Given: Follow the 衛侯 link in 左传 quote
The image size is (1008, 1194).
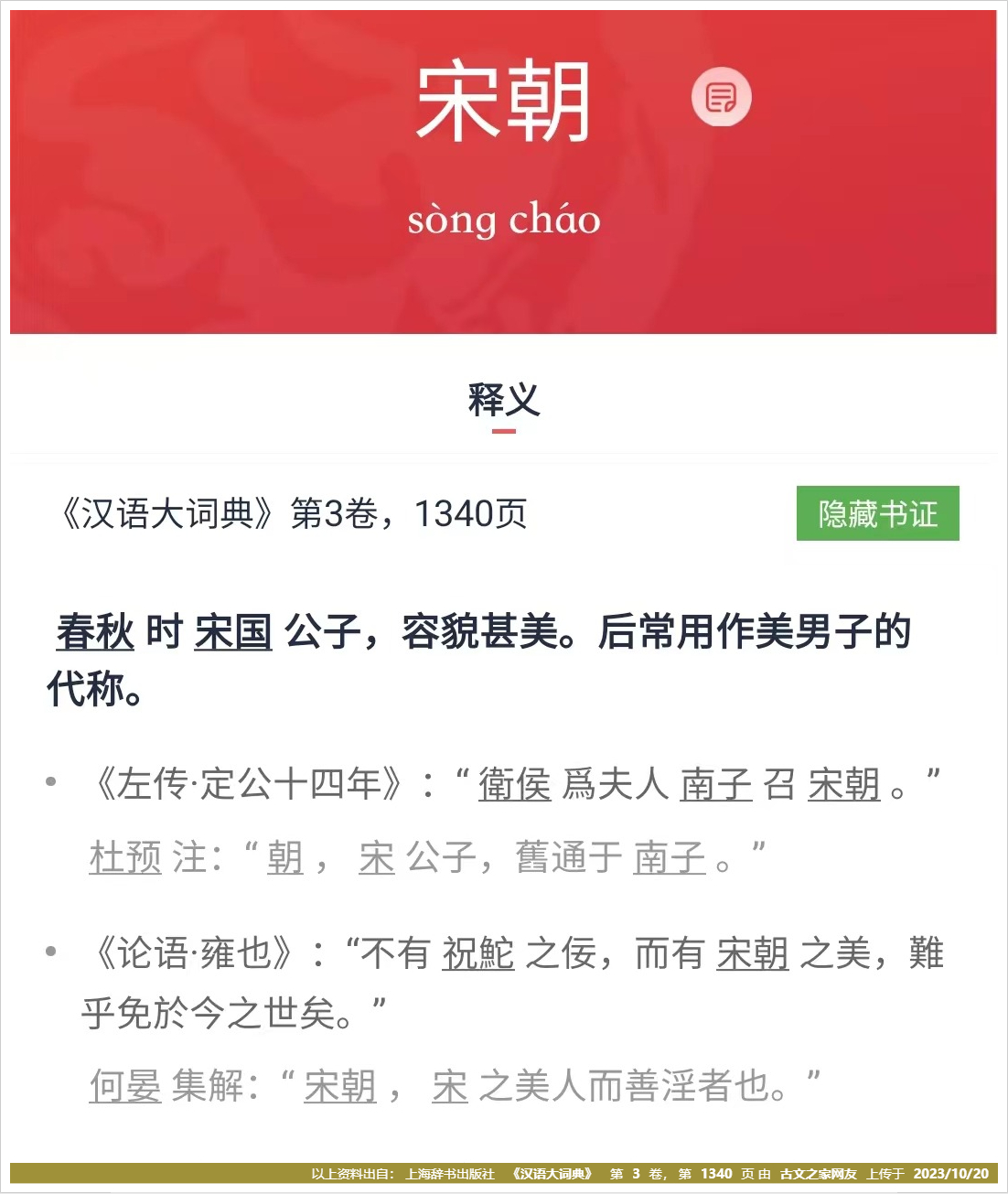Looking at the screenshot, I should (x=515, y=784).
